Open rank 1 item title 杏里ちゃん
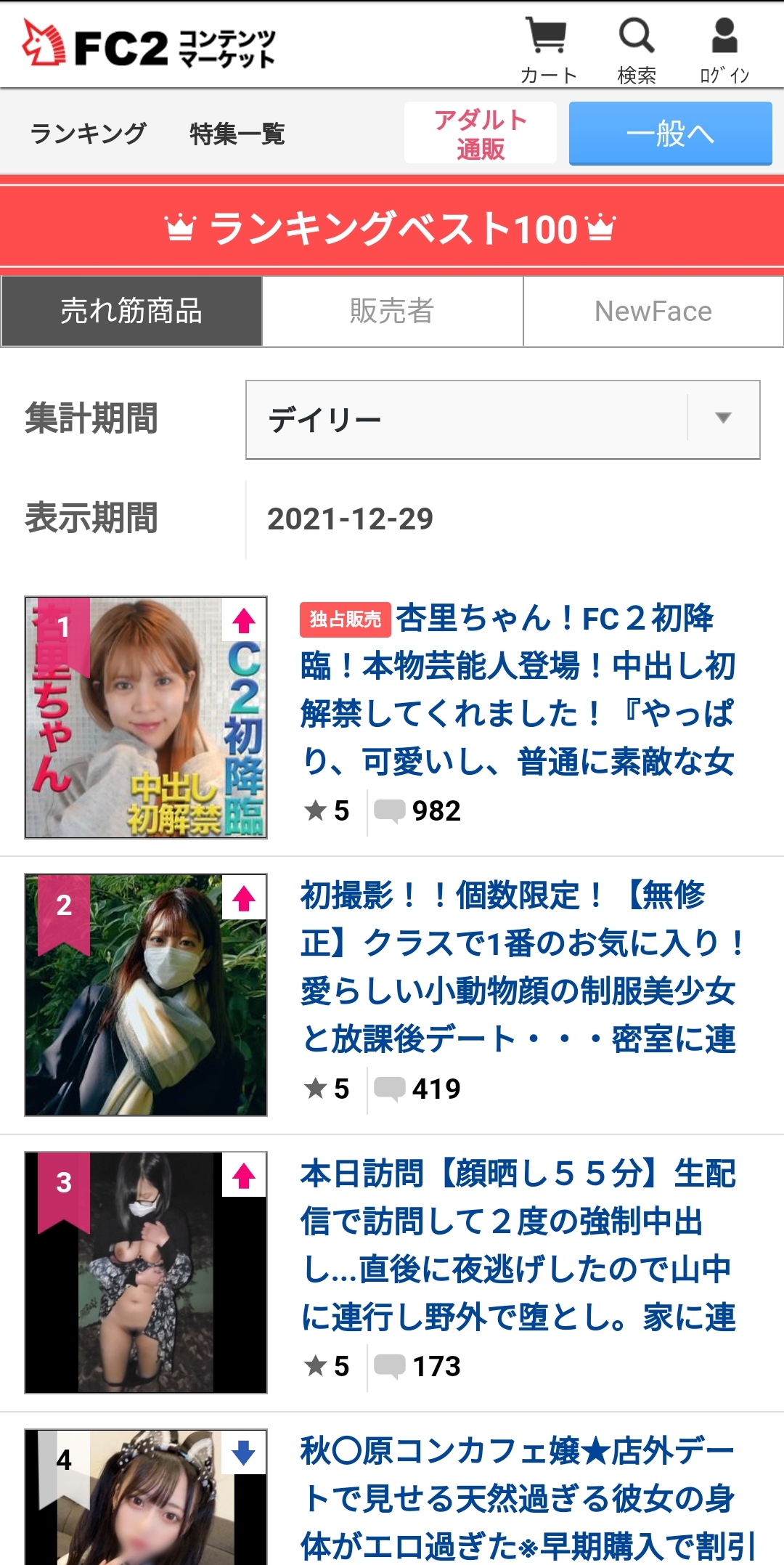Screen dimensions: 784x1565 click(518, 688)
